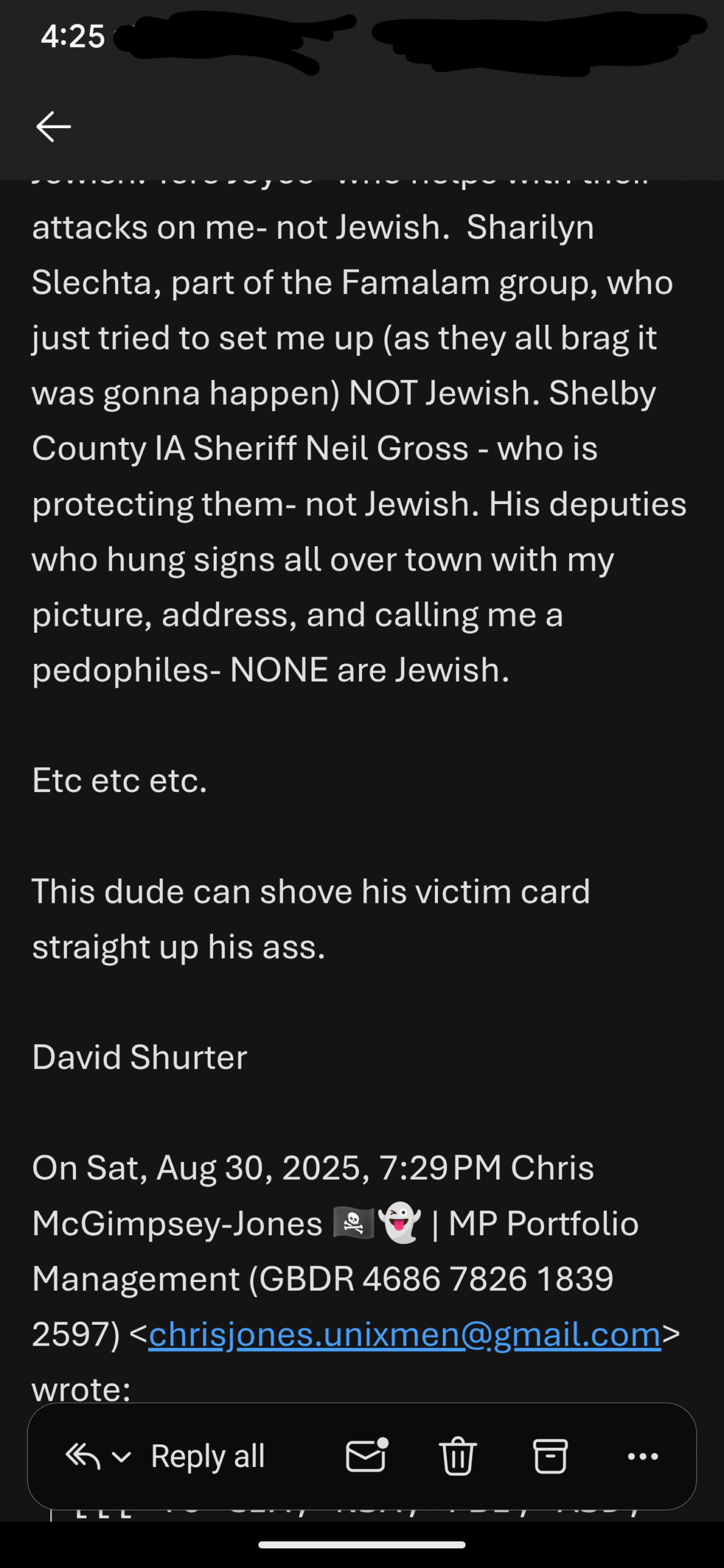Screen dimensions: 724x1568
Task: Open the three-dot more options menu
Action: click(643, 1457)
